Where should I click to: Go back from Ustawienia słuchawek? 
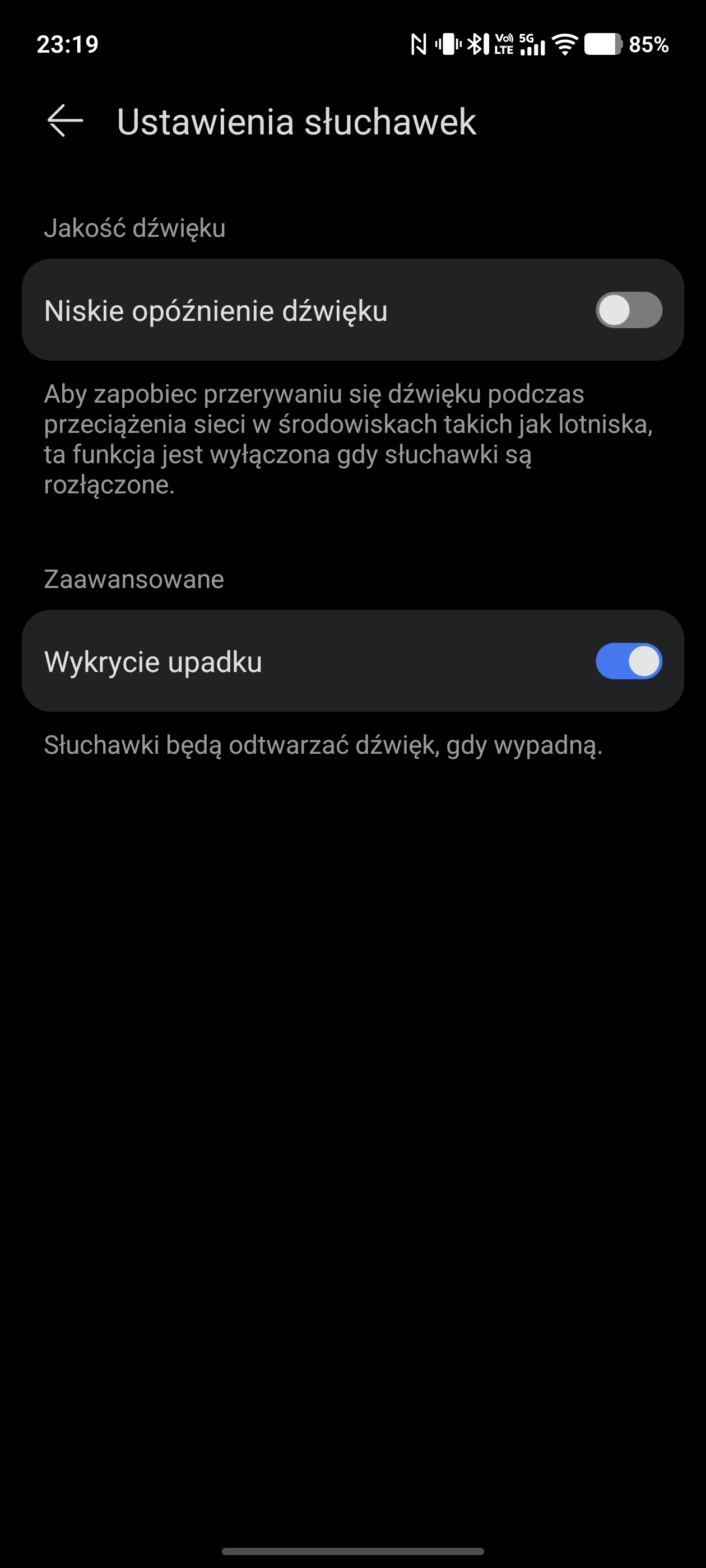[65, 120]
